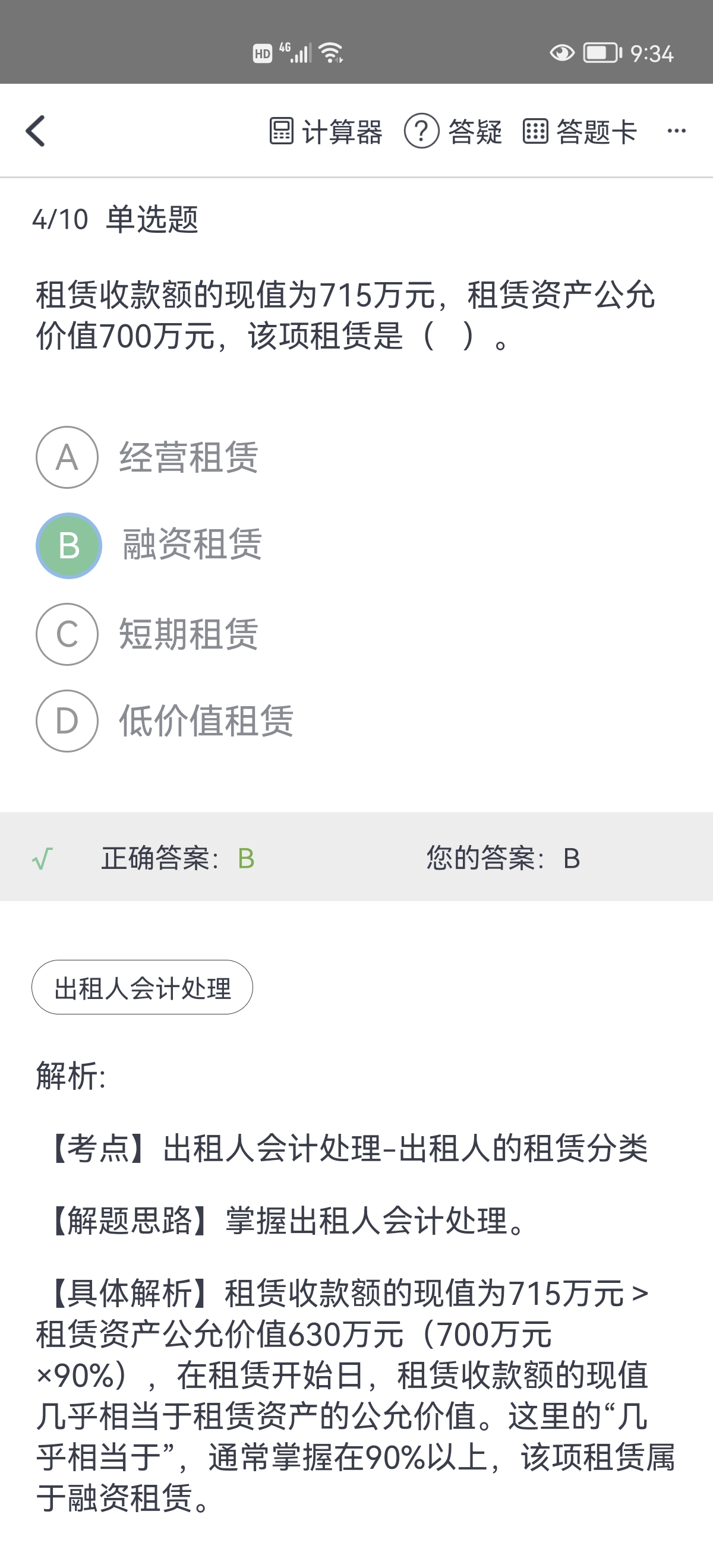Go back using the top-left arrow
This screenshot has width=713, height=1568.
[x=36, y=131]
